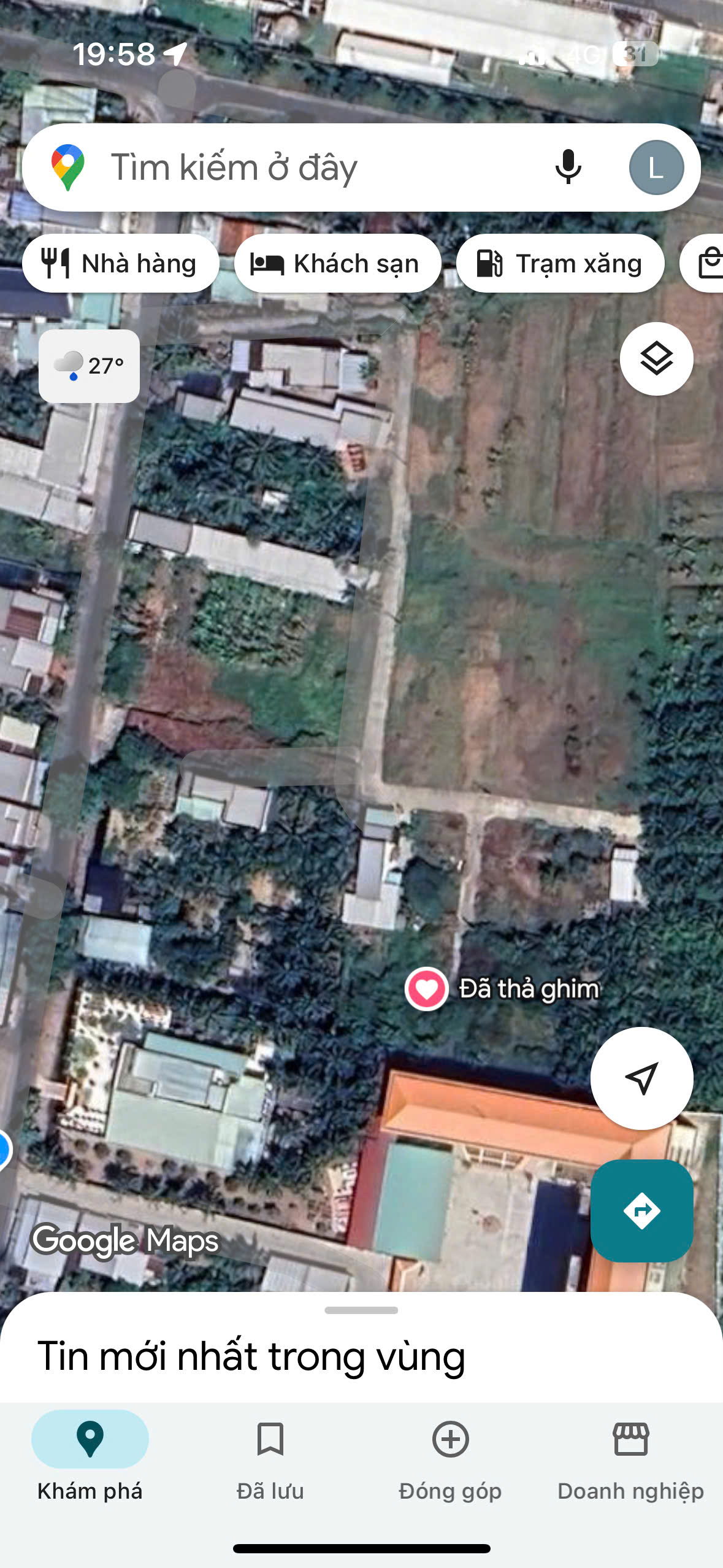Select the Nhà hàng chip

pyautogui.click(x=121, y=263)
